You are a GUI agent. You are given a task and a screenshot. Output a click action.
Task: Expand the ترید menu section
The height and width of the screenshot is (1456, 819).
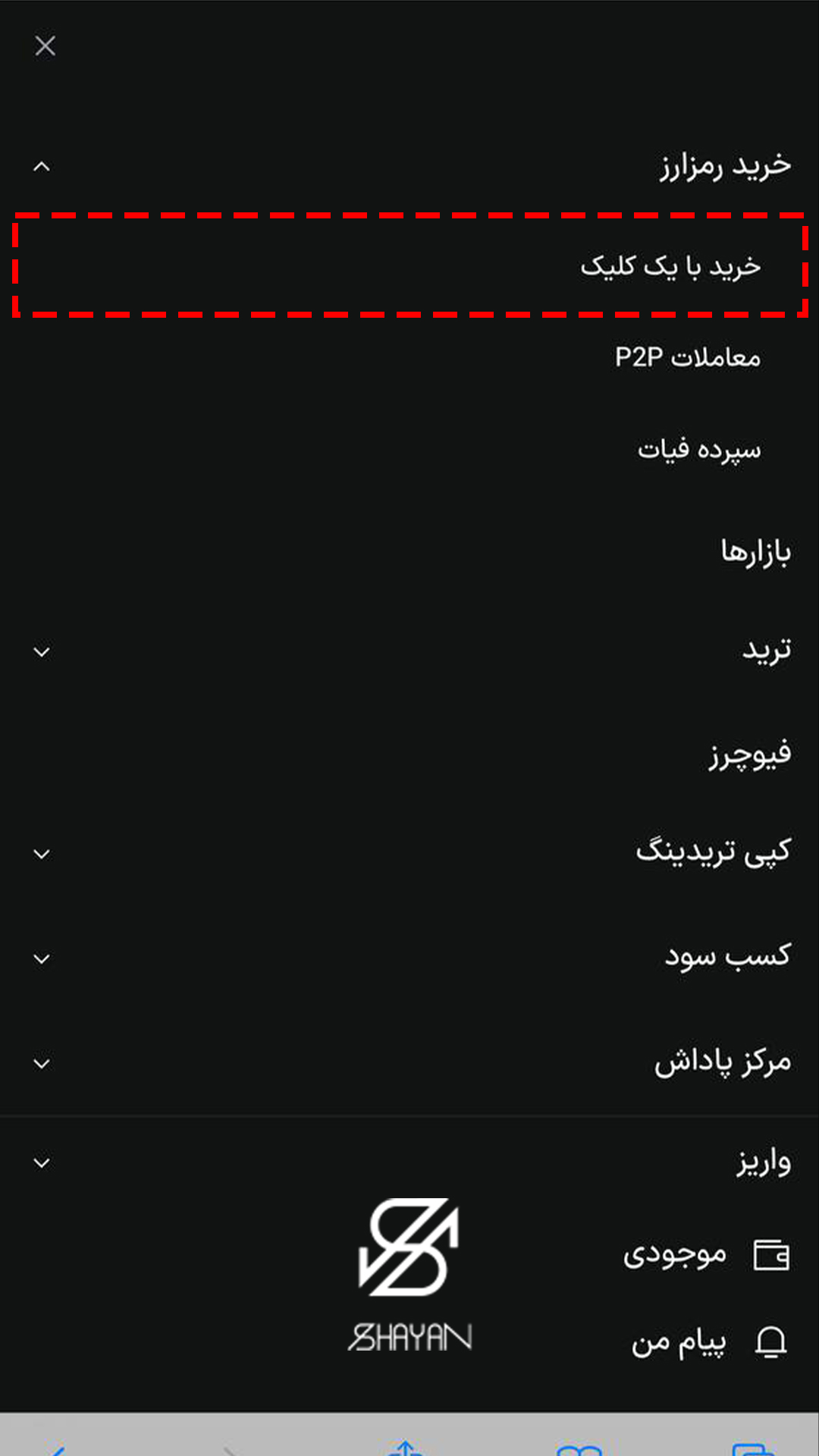[x=42, y=651]
